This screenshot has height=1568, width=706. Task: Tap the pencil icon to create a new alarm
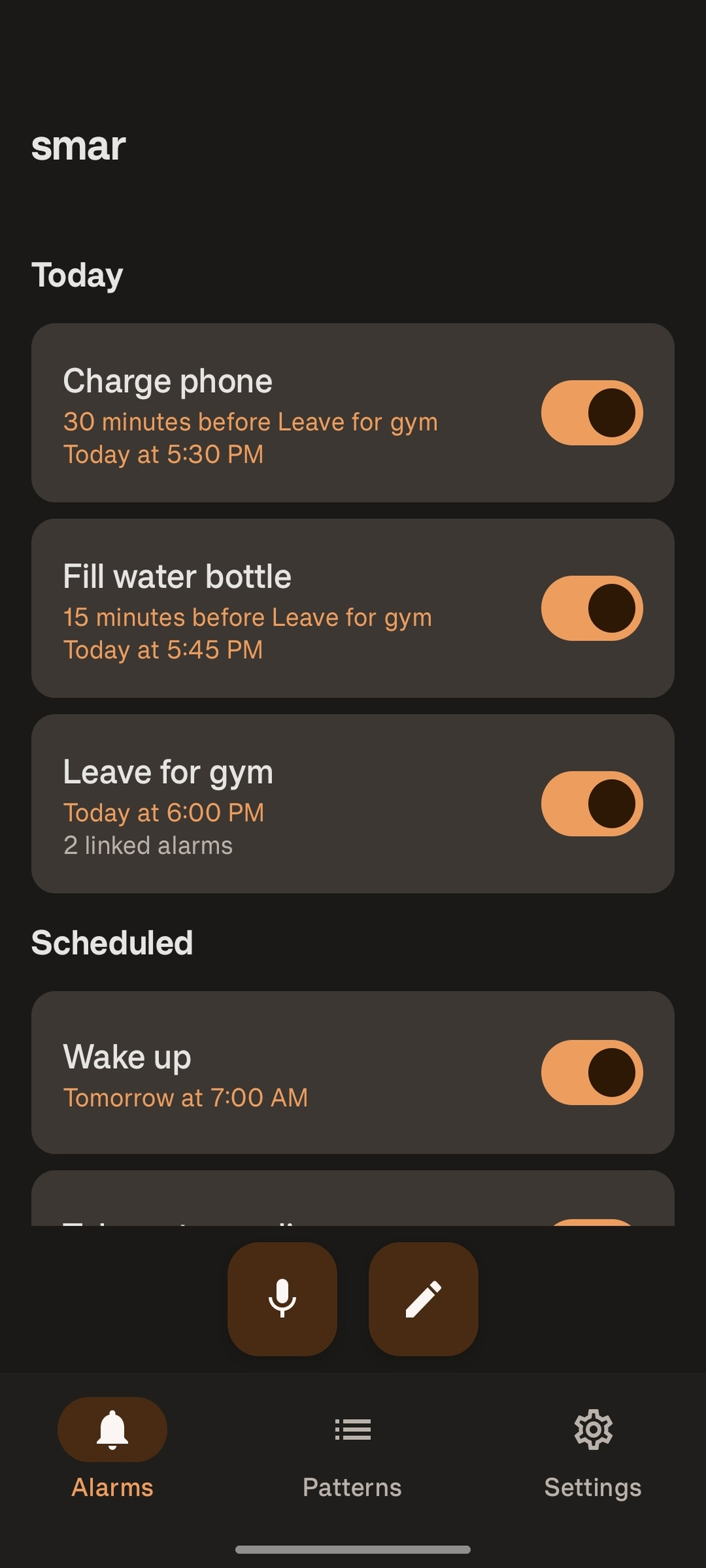[423, 1298]
